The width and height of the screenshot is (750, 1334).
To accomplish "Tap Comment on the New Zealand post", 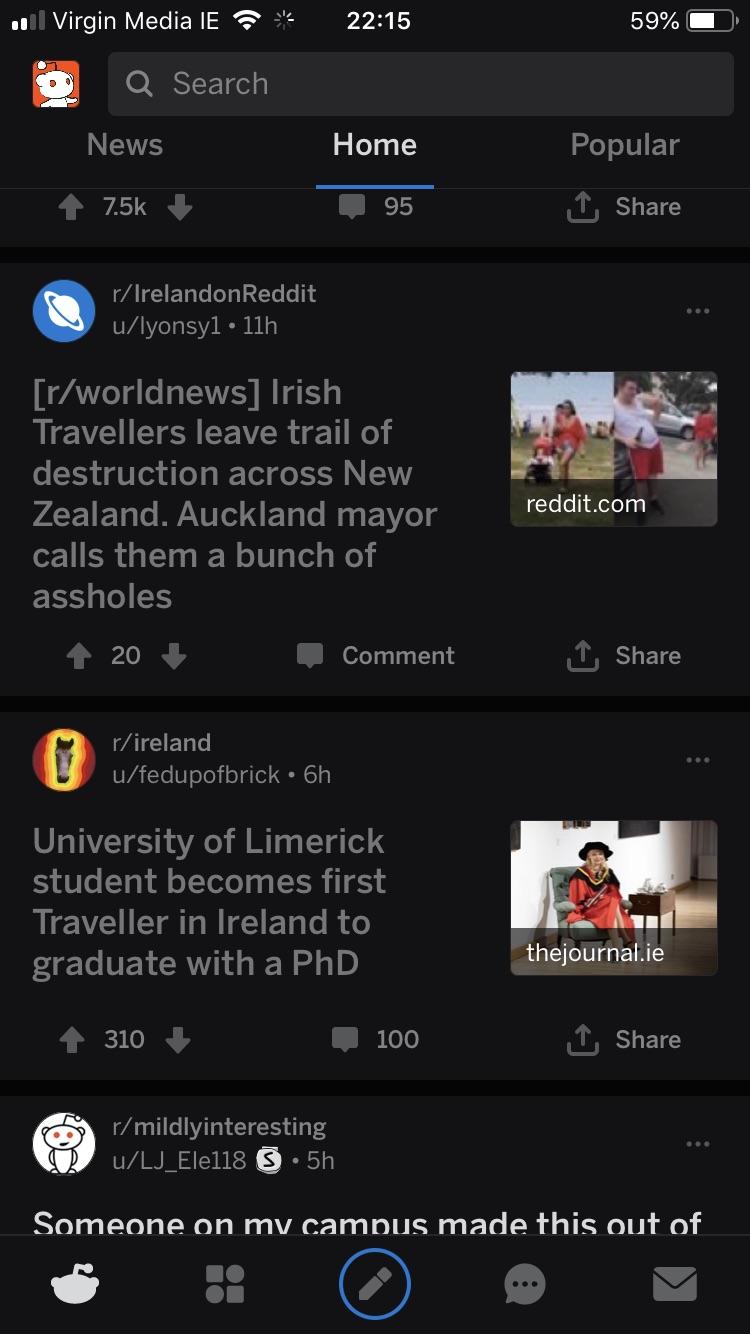I will (x=374, y=655).
